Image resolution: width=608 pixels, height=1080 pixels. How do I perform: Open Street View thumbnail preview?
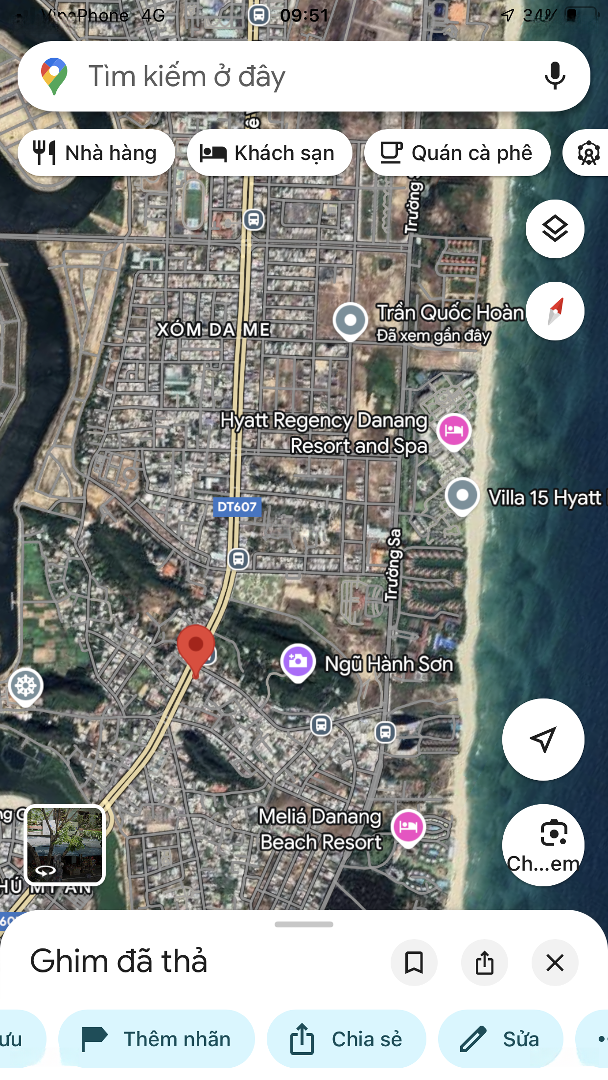pos(65,845)
